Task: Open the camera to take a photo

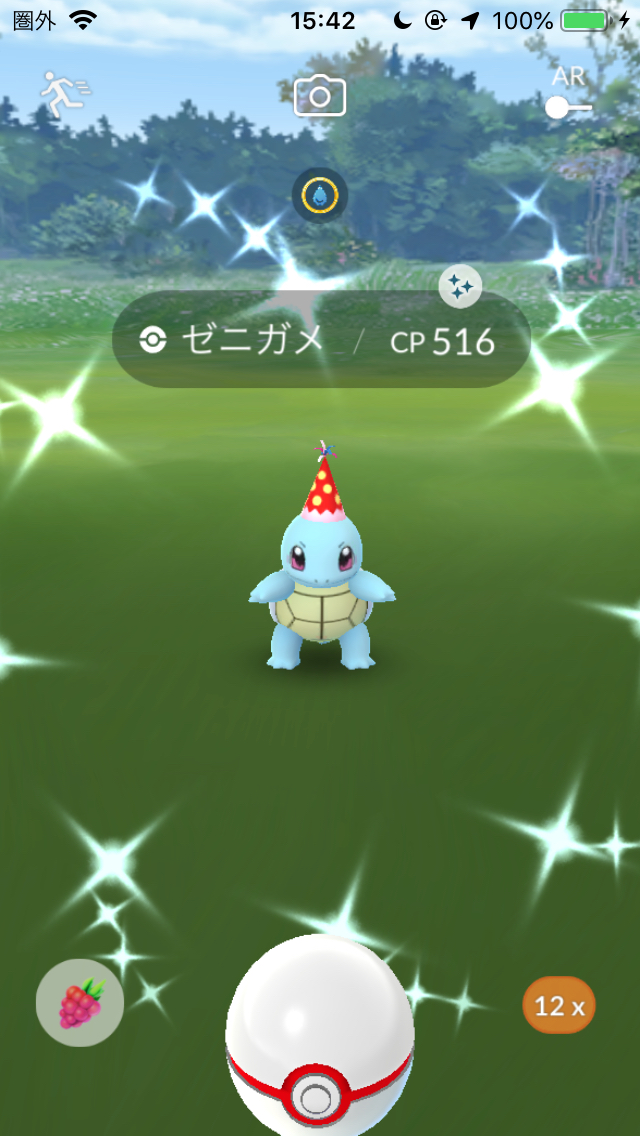Action: 320,97
